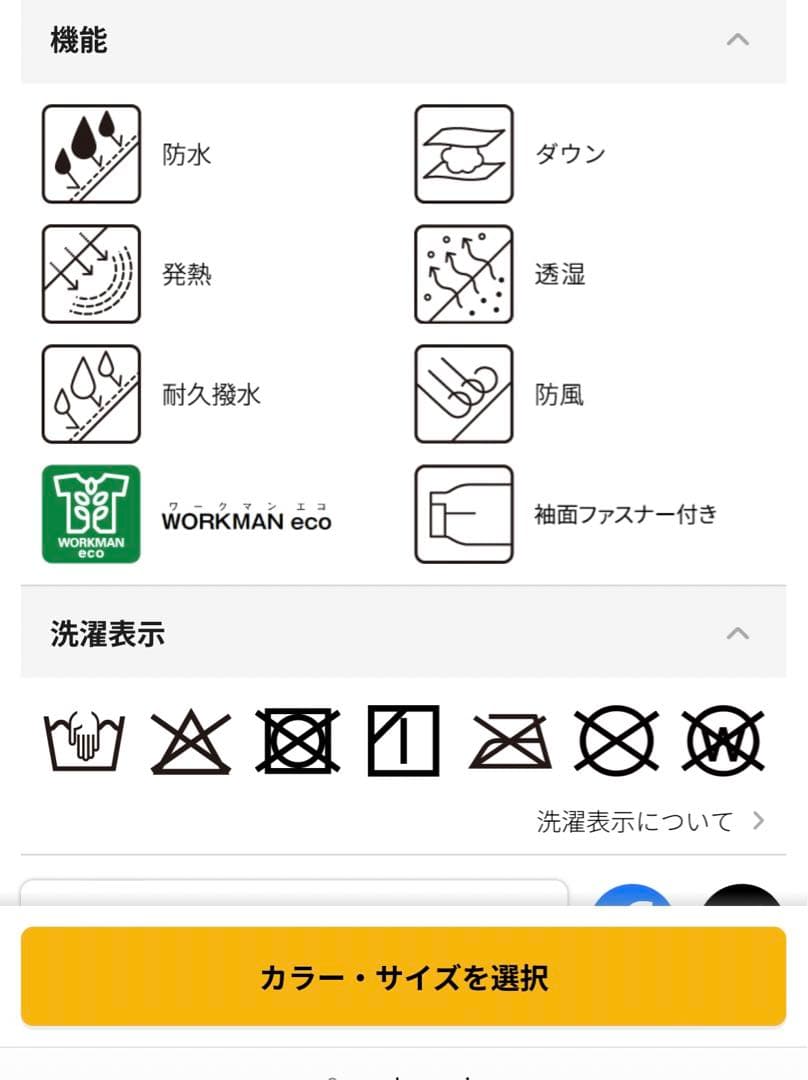808x1080 pixels.
Task: Collapse the 洗濯表示 section
Action: [738, 632]
